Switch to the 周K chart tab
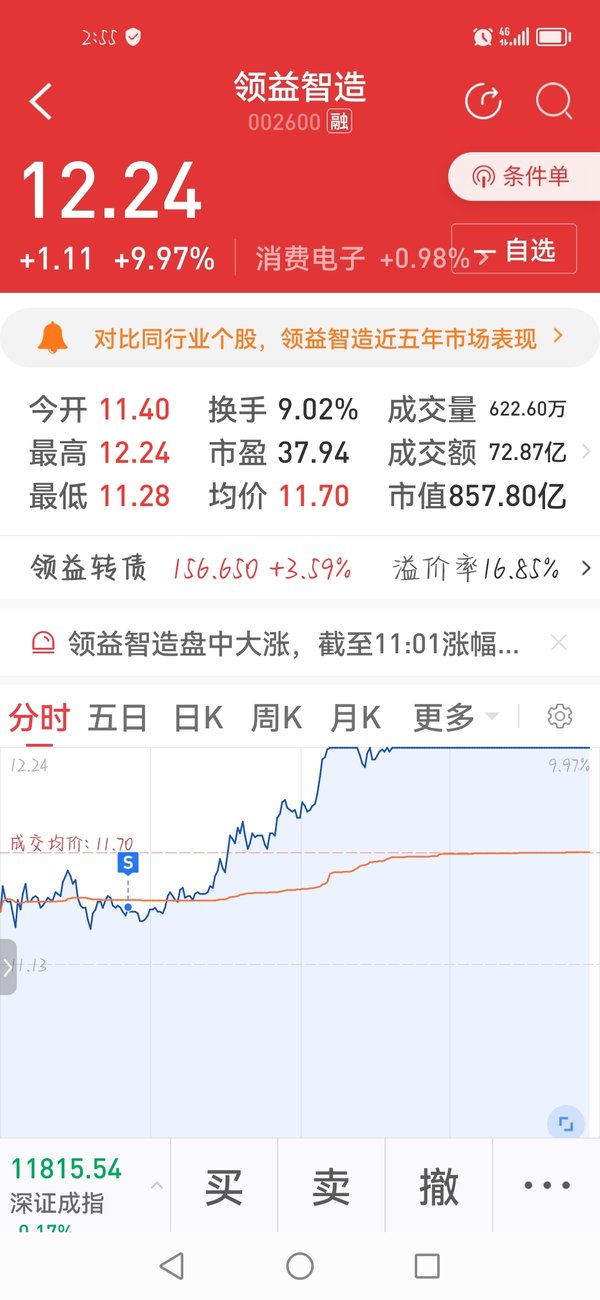The height and width of the screenshot is (1300, 600). 276,717
